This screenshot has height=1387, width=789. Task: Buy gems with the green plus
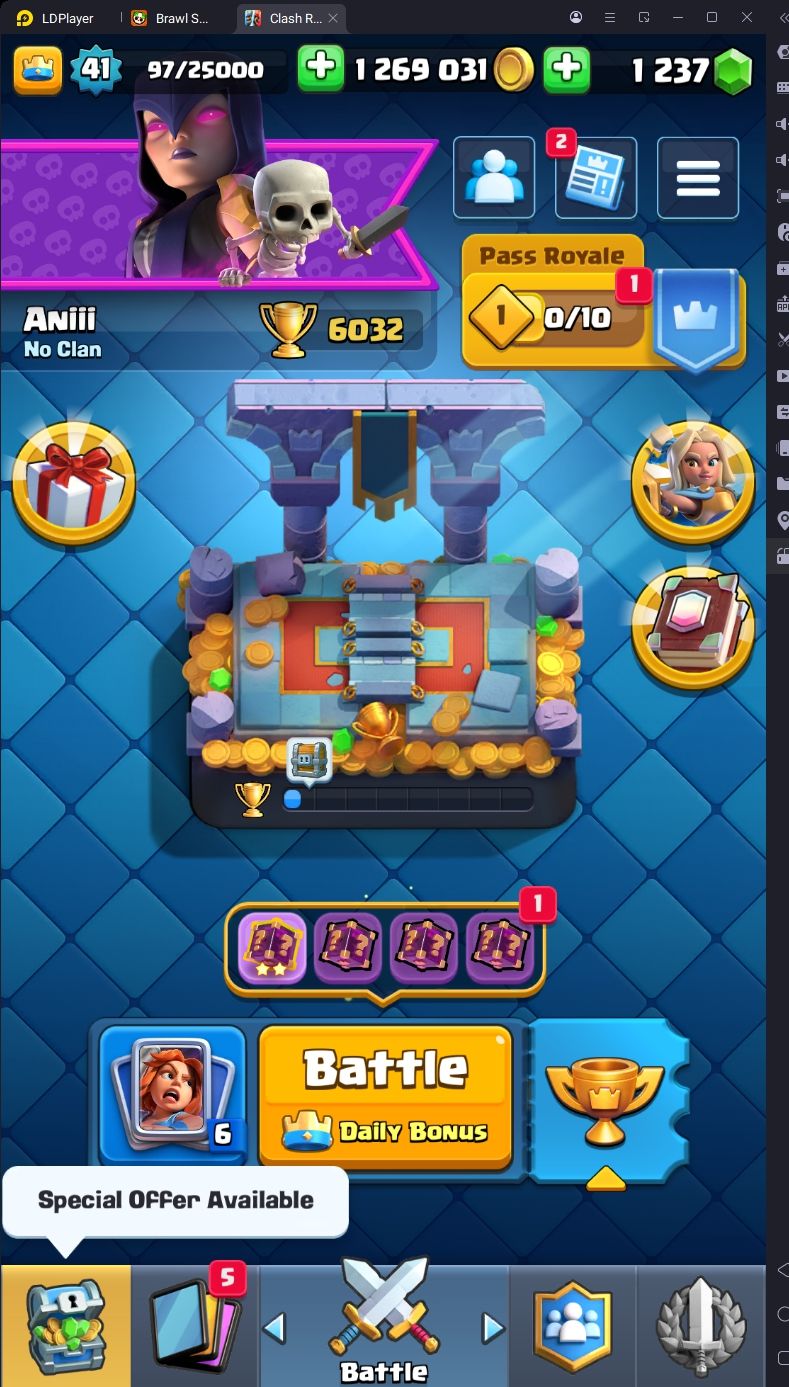click(x=566, y=68)
